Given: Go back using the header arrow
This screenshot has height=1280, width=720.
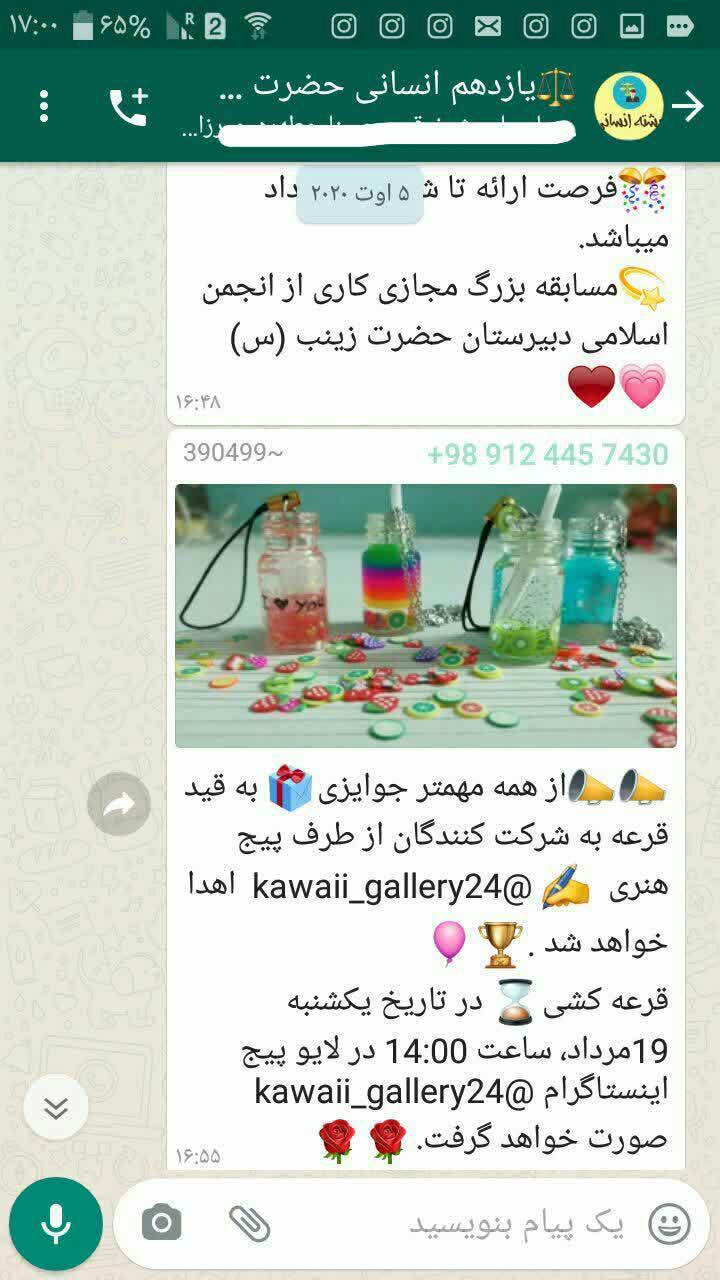Looking at the screenshot, I should [688, 106].
